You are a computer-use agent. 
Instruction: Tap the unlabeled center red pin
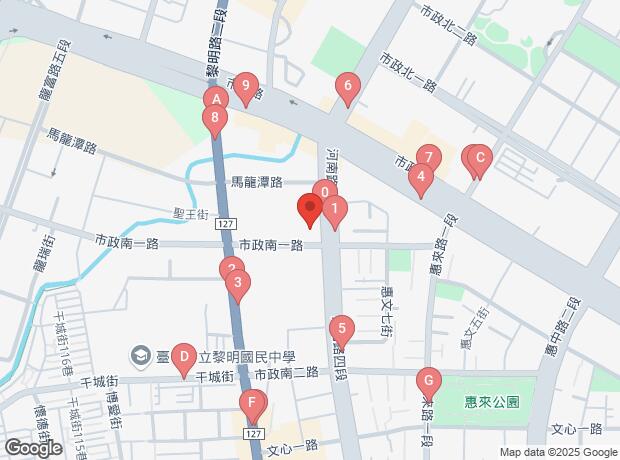(x=309, y=211)
